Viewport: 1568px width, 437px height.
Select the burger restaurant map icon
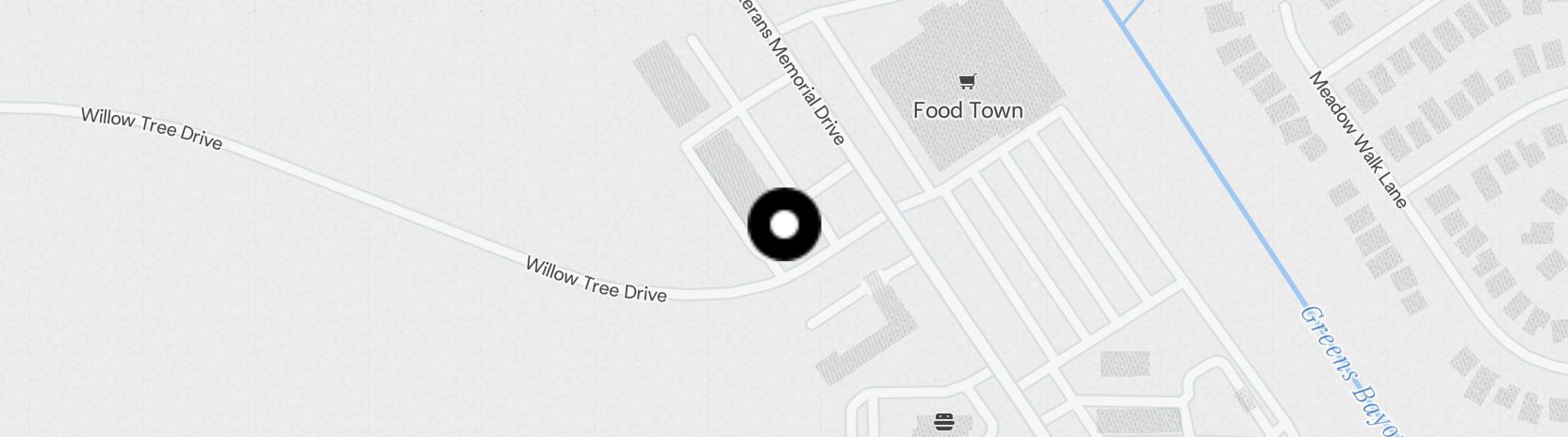click(x=944, y=421)
